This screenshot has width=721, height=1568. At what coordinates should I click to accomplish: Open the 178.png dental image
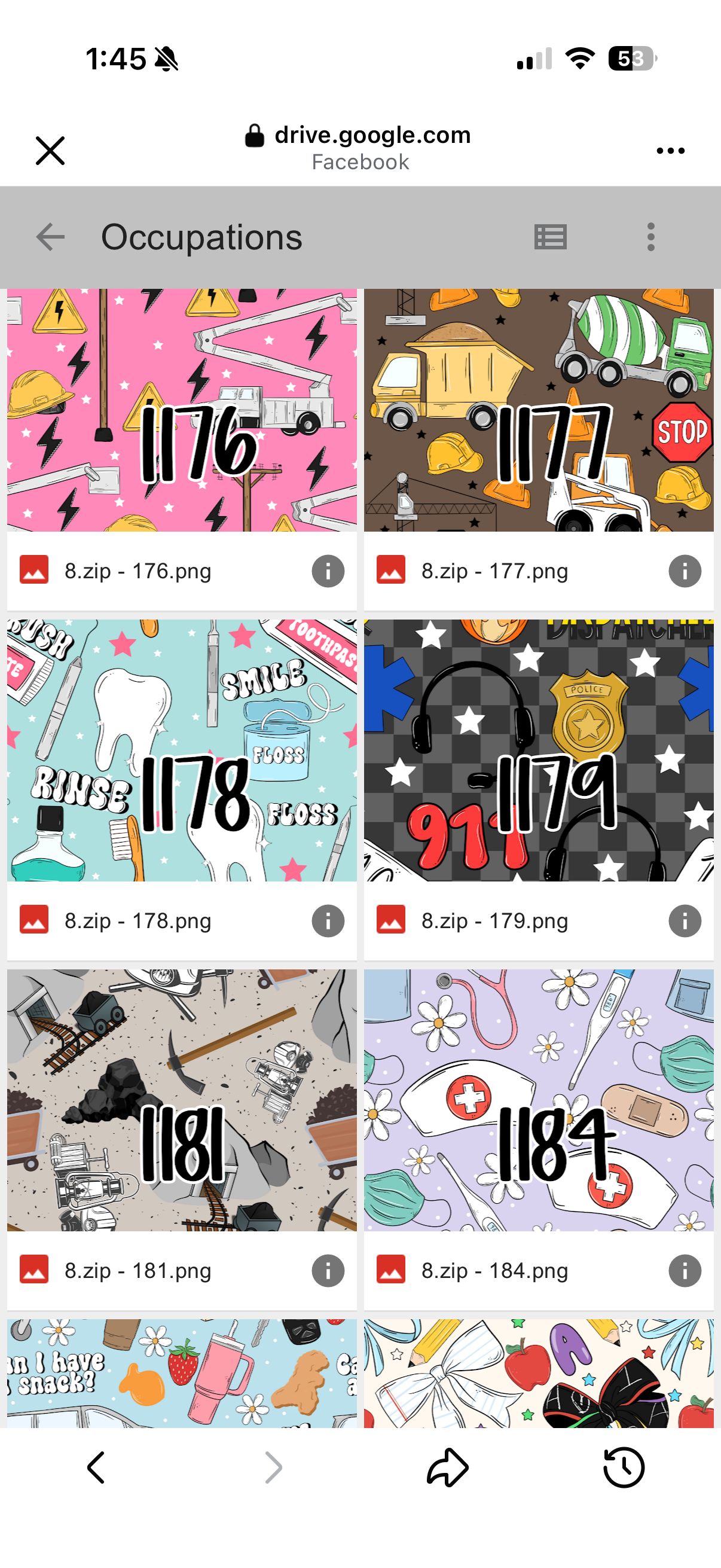[181, 750]
